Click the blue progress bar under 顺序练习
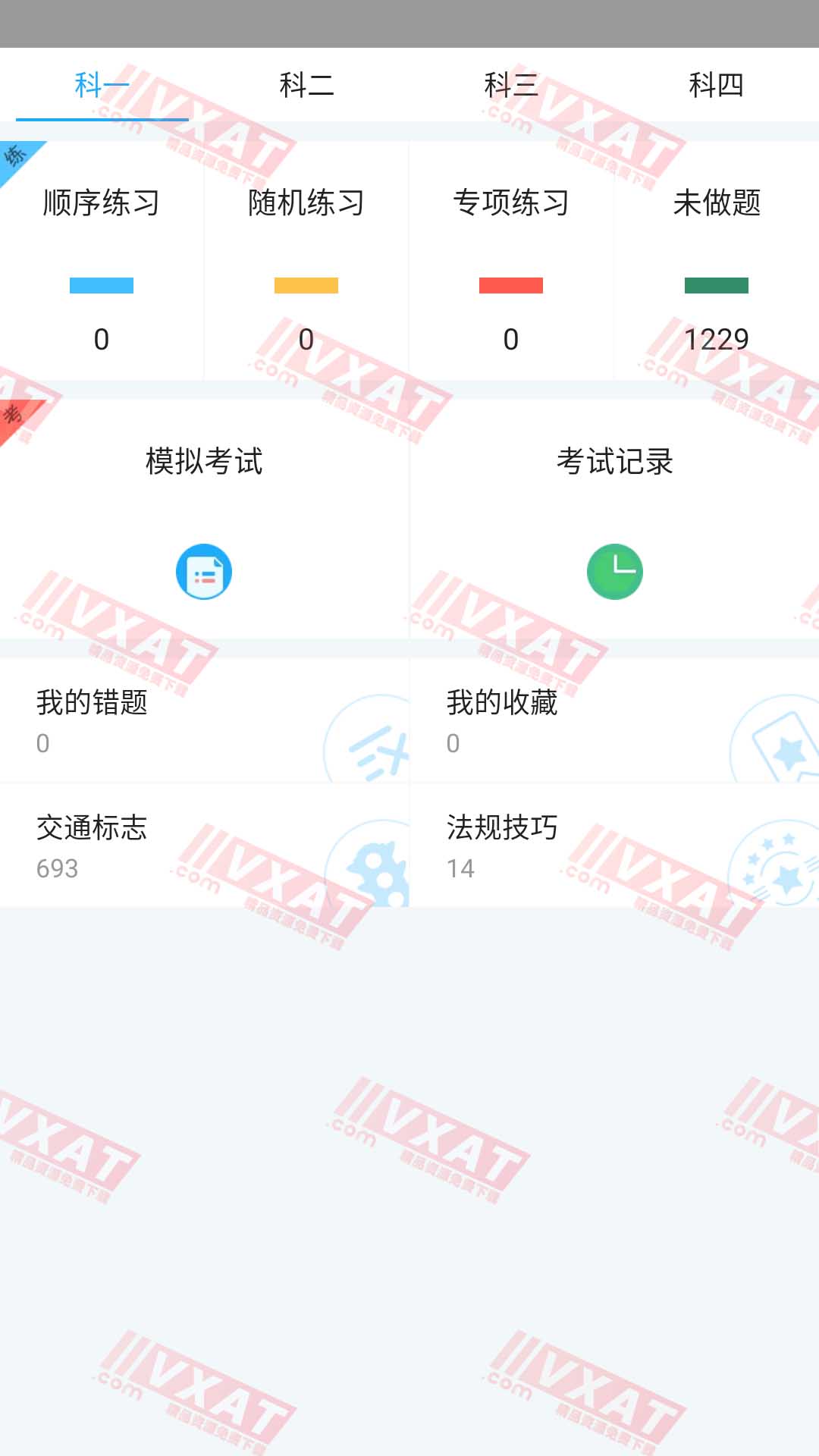 [102, 286]
